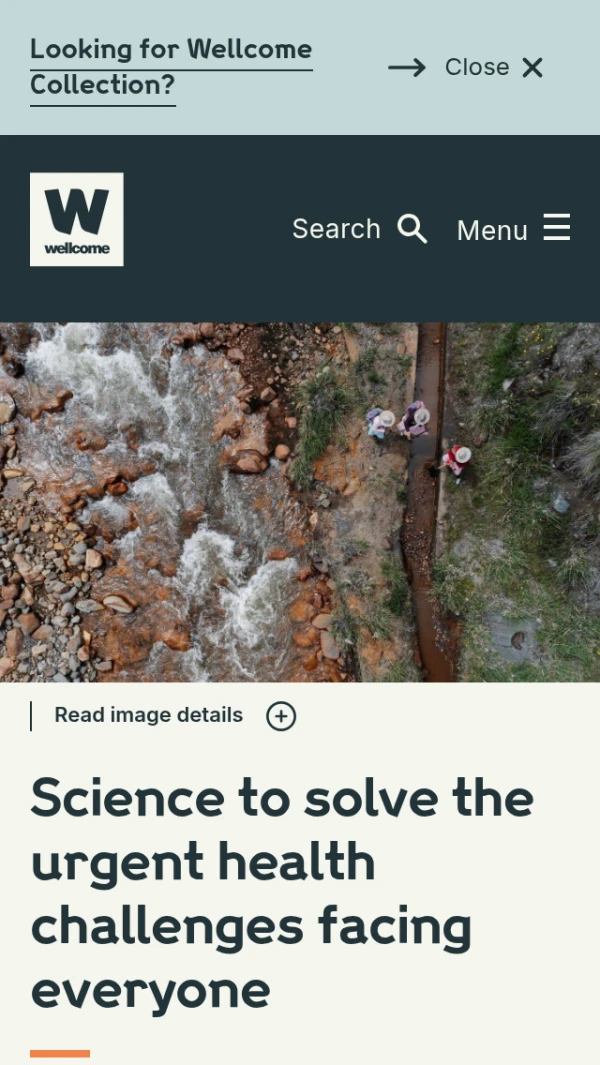Viewport: 600px width, 1065px height.
Task: Close the Wellcome Collection banner
Action: 495,67
